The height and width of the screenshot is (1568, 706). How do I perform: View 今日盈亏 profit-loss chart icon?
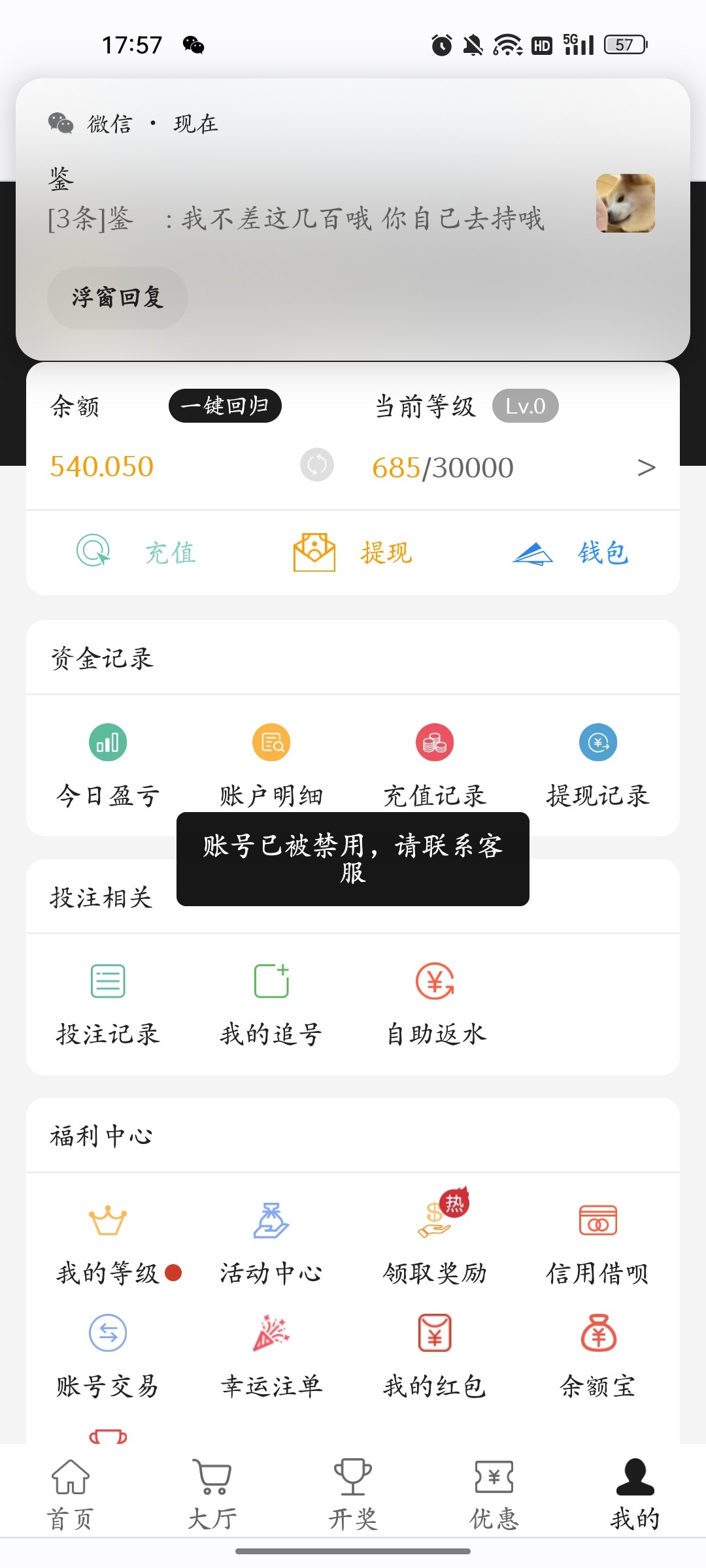(x=107, y=742)
